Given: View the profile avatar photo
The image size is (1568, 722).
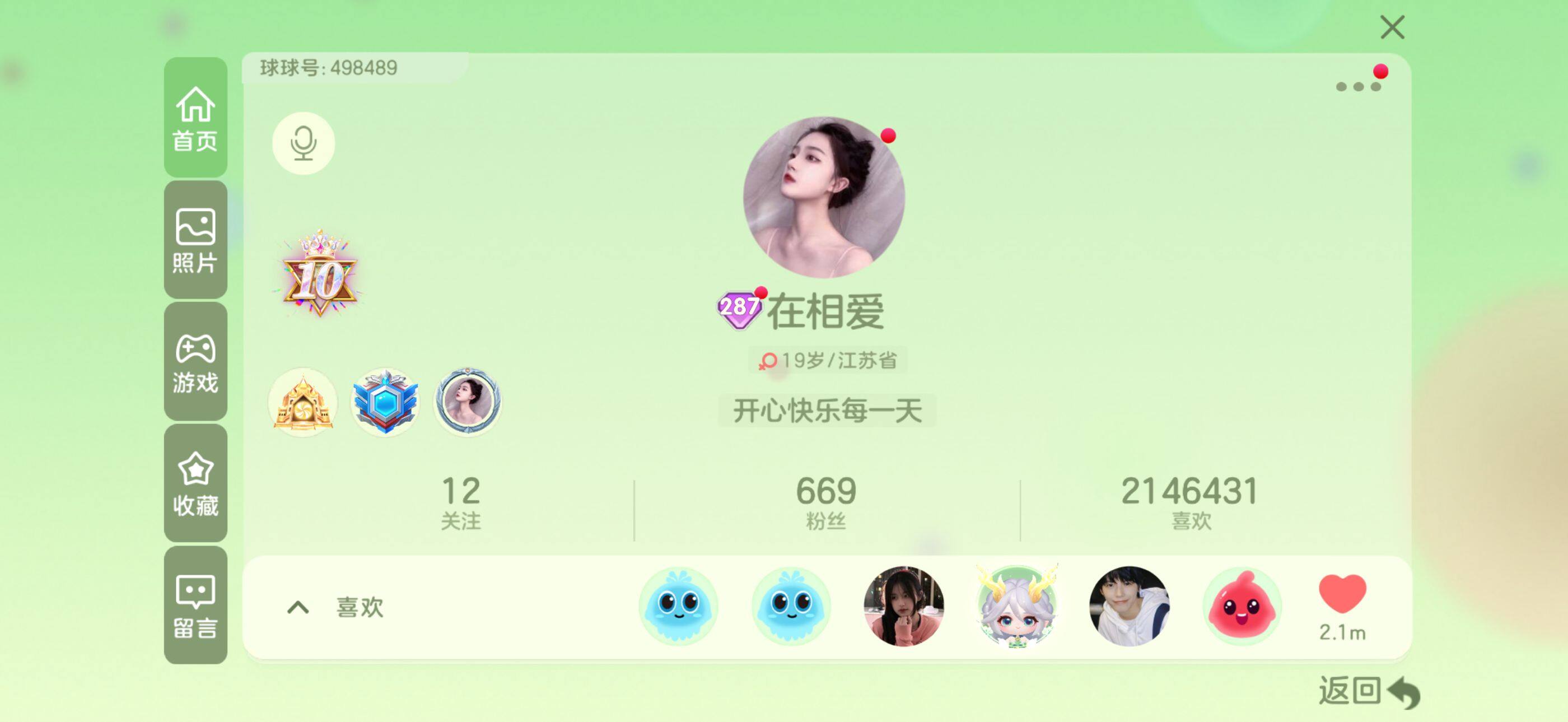Looking at the screenshot, I should 824,197.
